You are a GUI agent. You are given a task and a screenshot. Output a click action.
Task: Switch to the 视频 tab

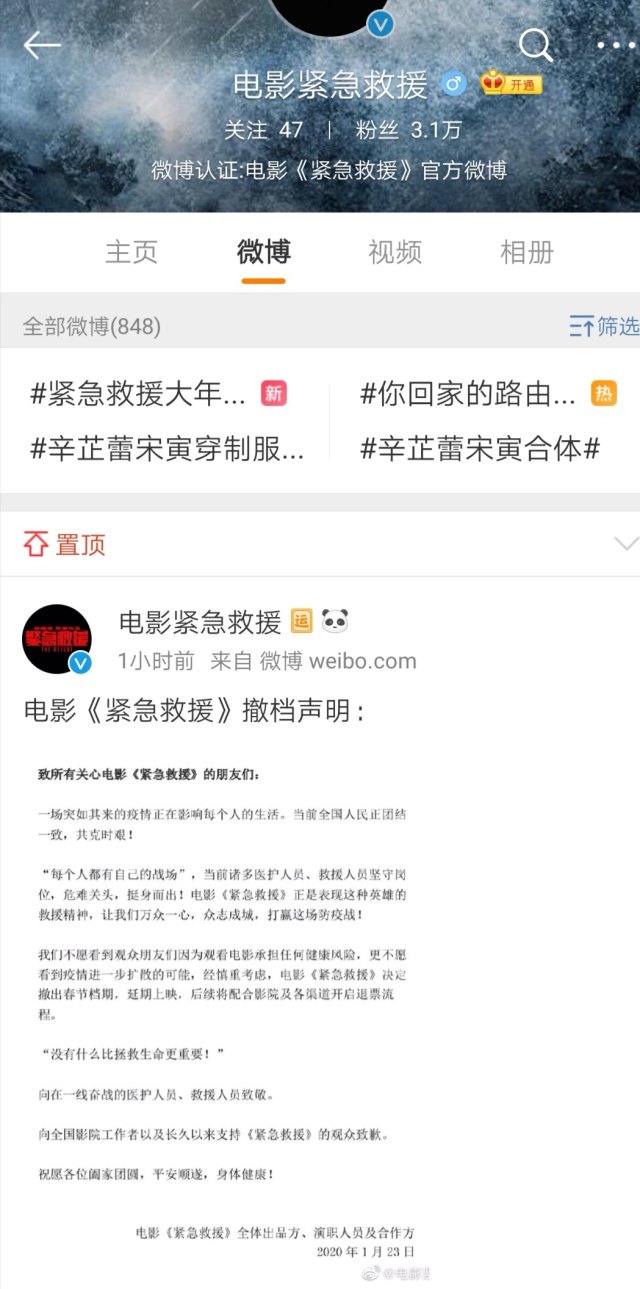395,252
